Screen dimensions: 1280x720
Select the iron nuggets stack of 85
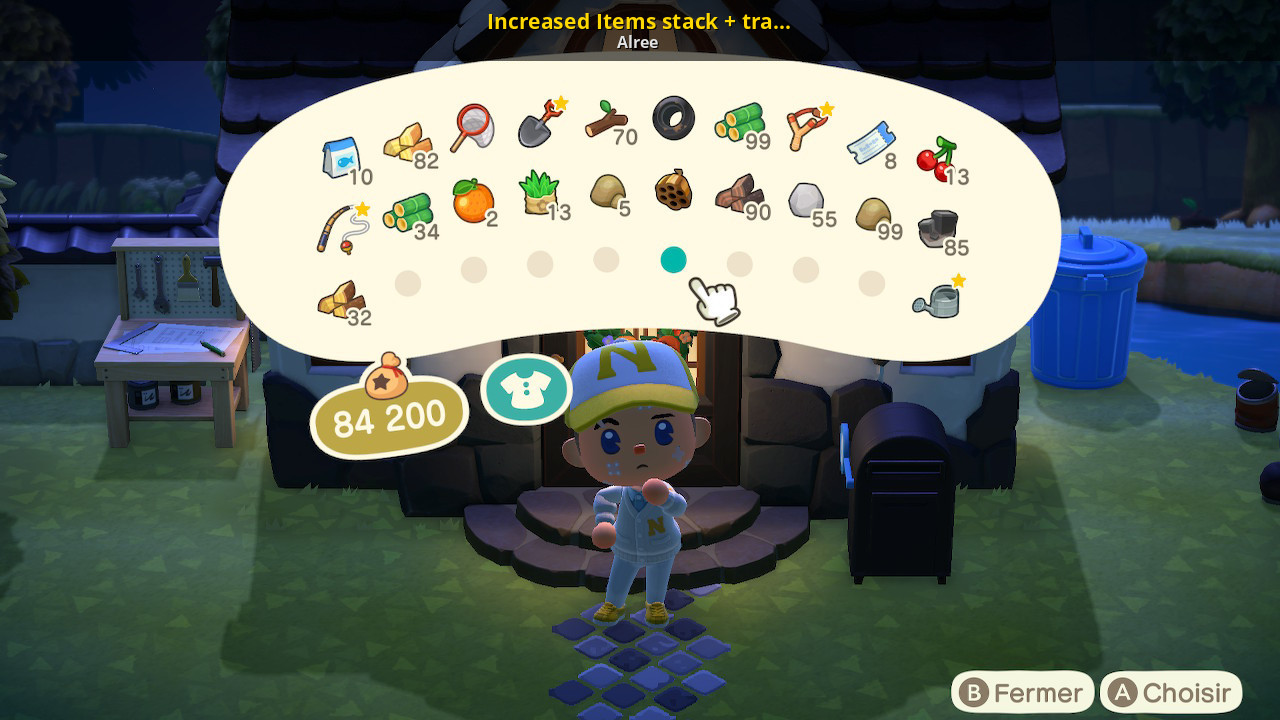[938, 227]
